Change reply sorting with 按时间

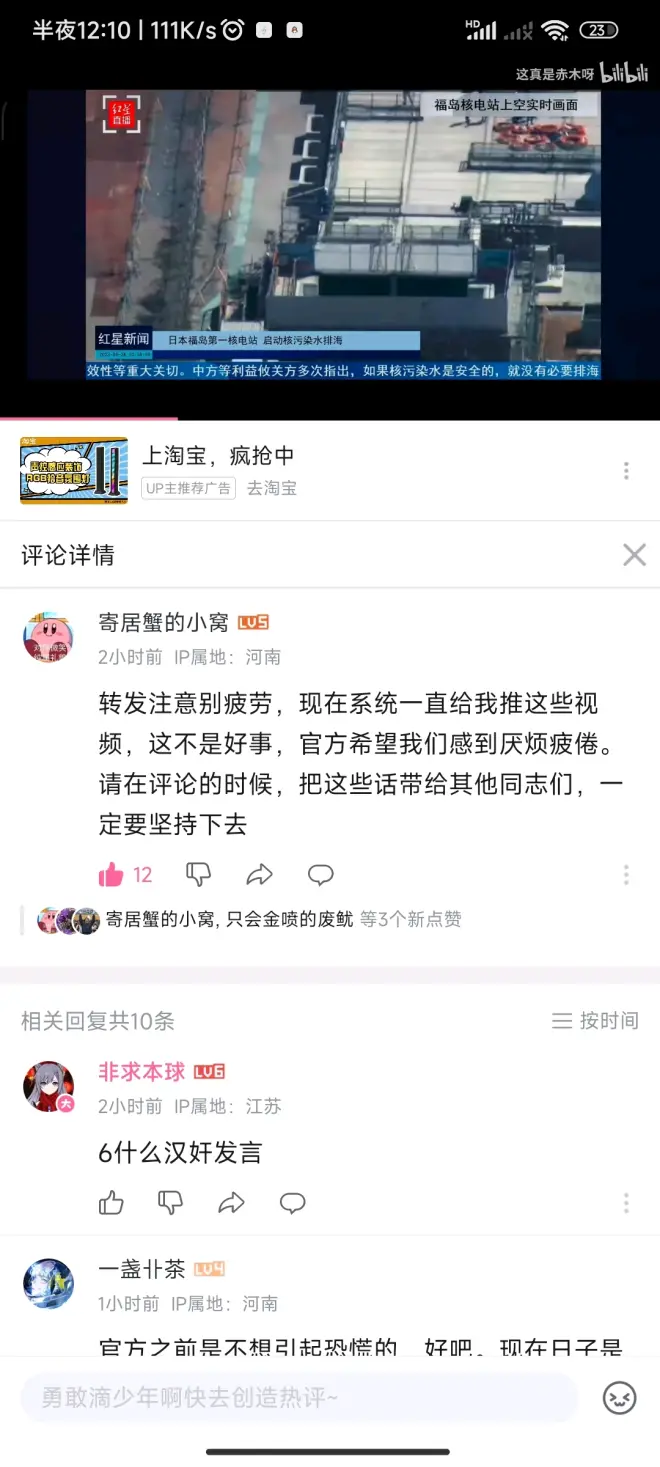click(x=595, y=1021)
